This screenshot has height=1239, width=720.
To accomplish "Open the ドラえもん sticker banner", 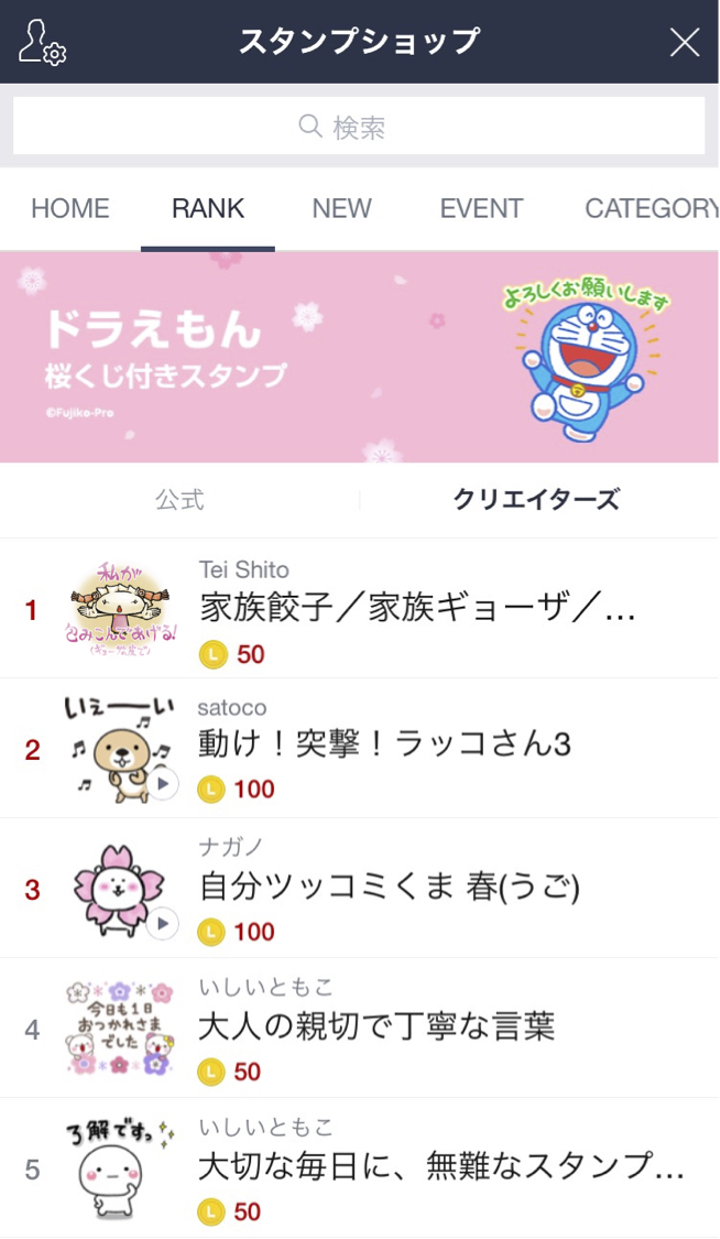I will [x=359, y=356].
